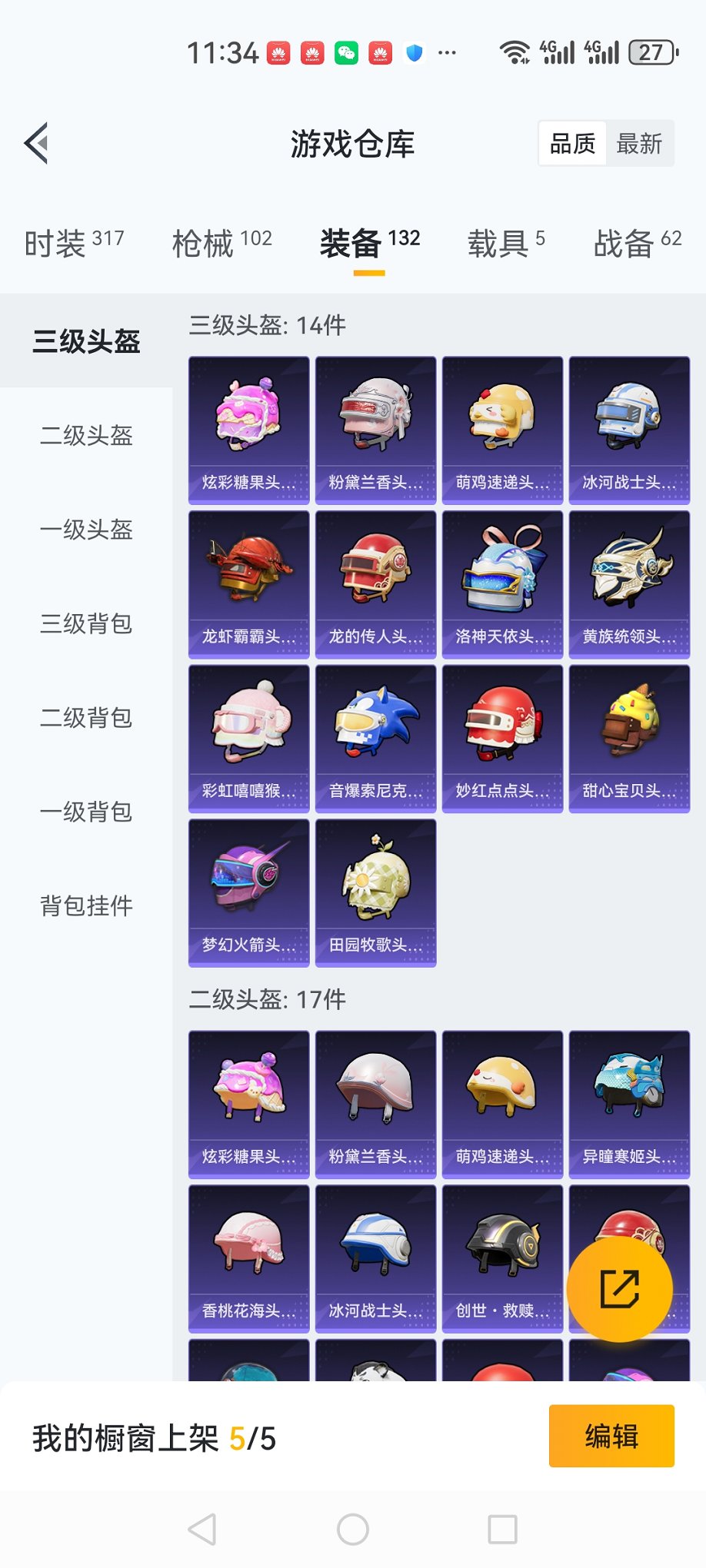View the 音爆索尼克 helmet item
The width and height of the screenshot is (706, 1568).
(x=375, y=737)
